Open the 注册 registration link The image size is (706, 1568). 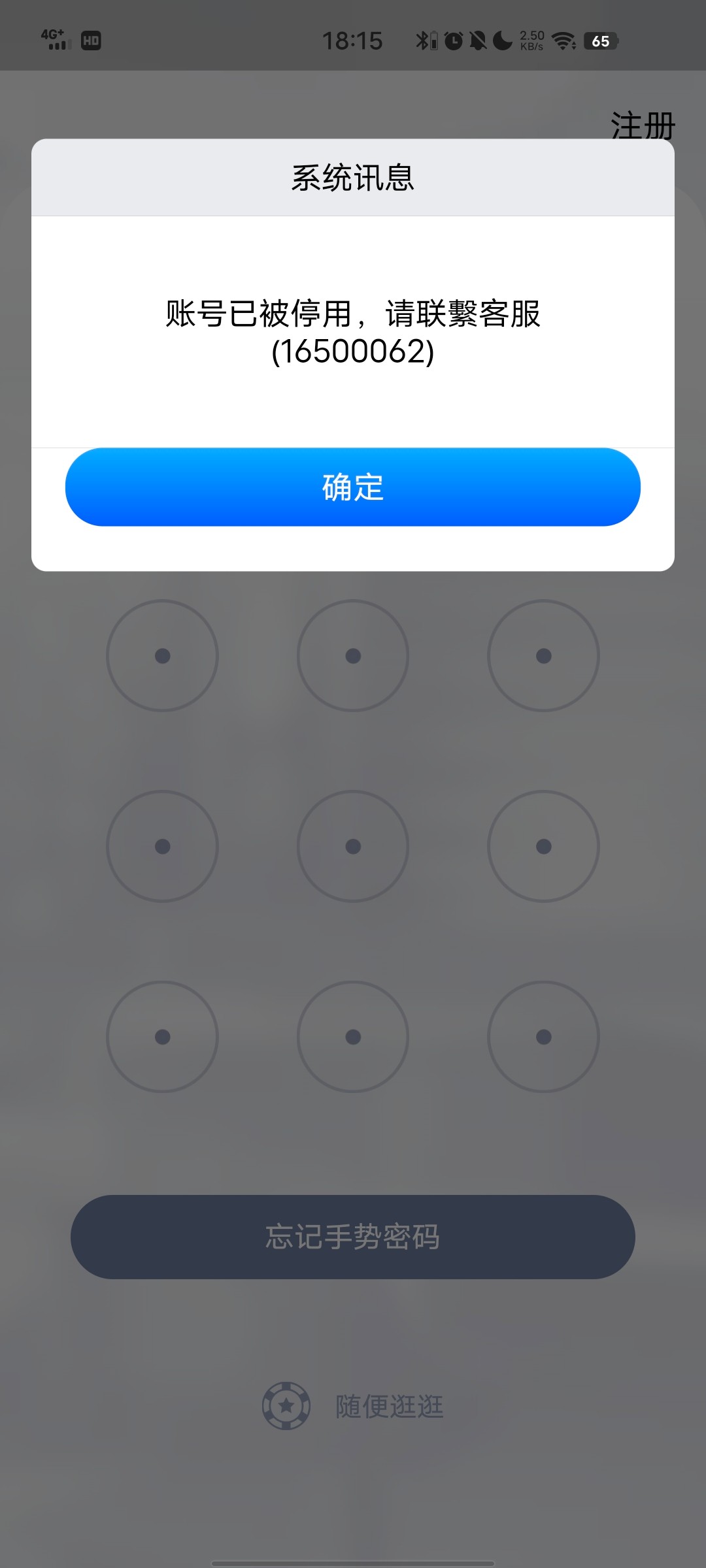643,125
